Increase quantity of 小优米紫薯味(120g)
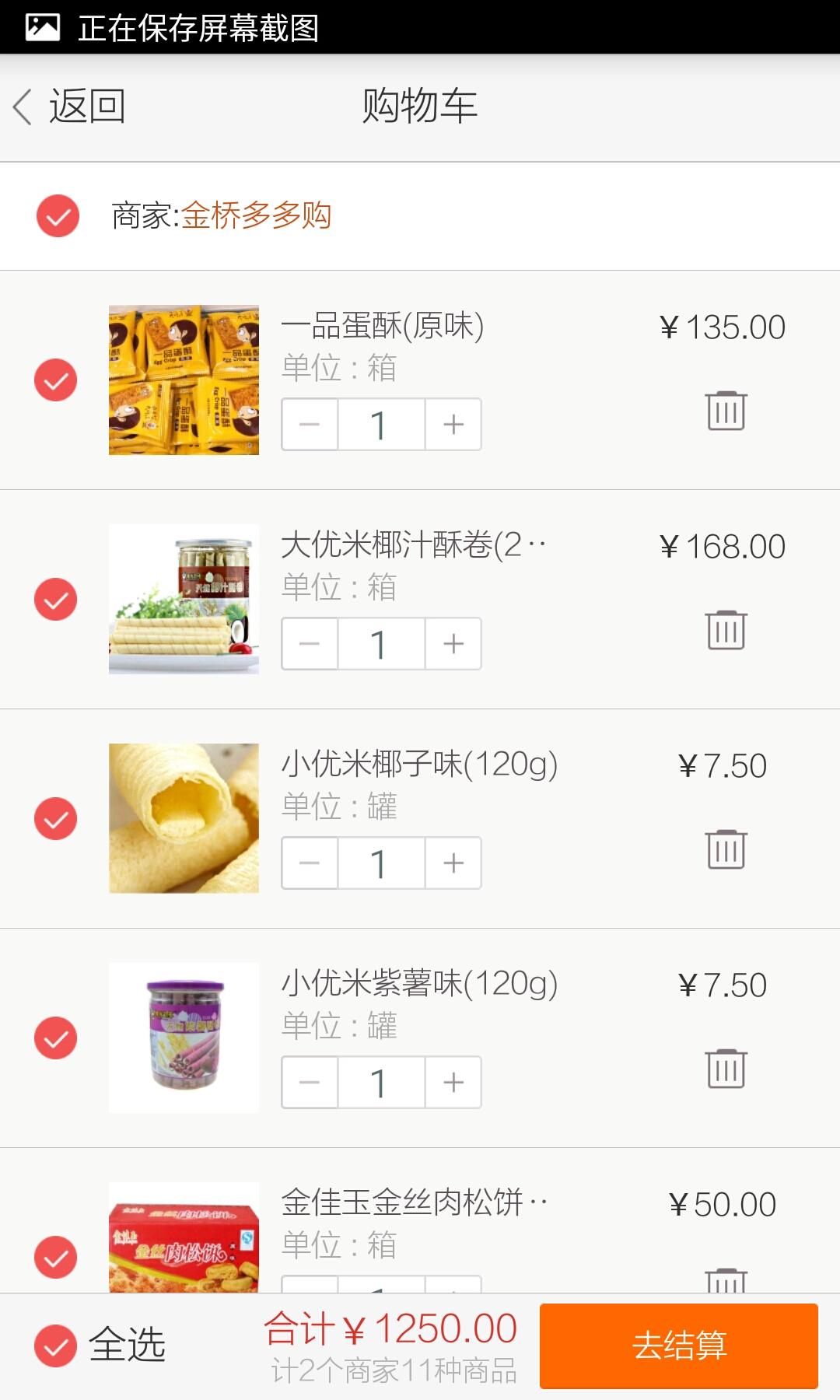Screen dimensions: 840x1400 (453, 1083)
